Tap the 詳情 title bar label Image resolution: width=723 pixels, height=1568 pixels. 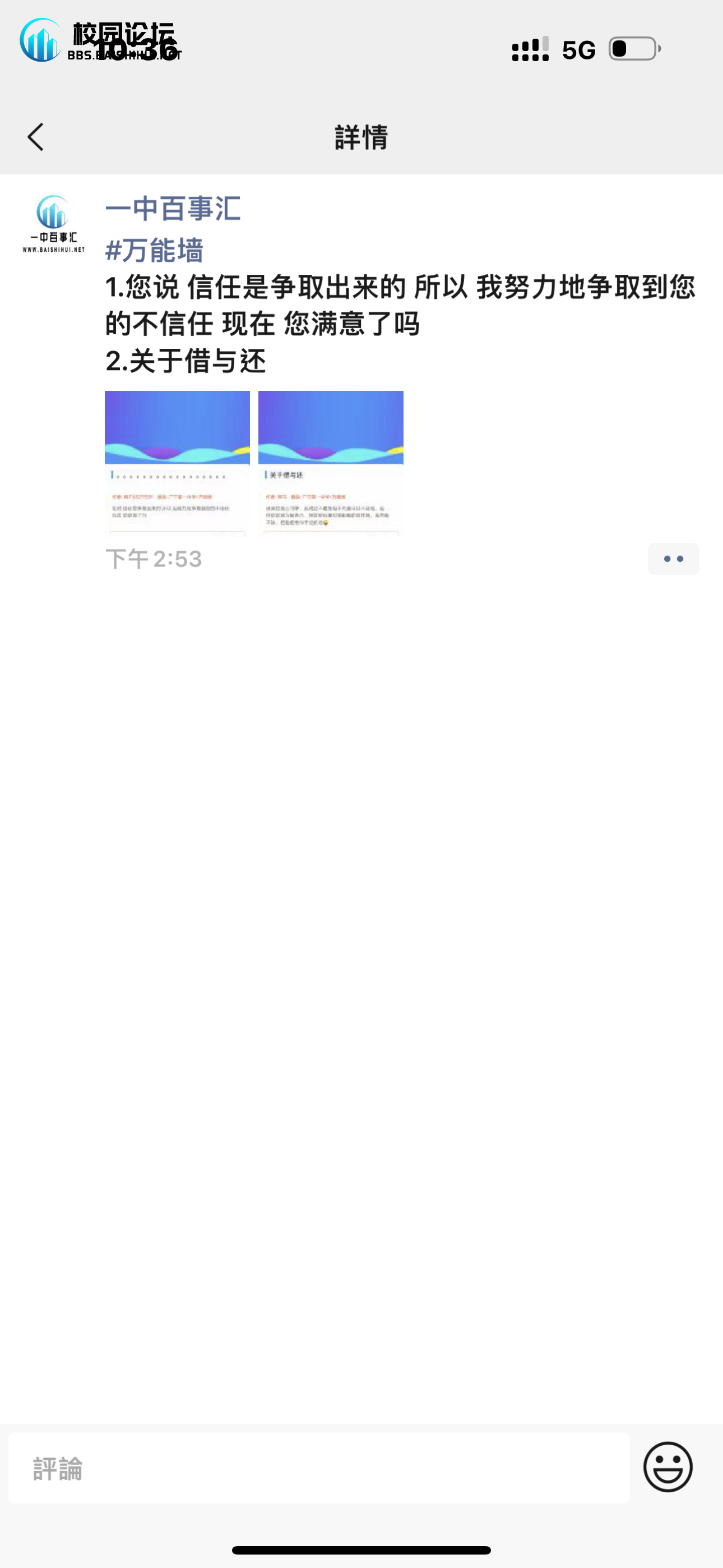point(360,138)
